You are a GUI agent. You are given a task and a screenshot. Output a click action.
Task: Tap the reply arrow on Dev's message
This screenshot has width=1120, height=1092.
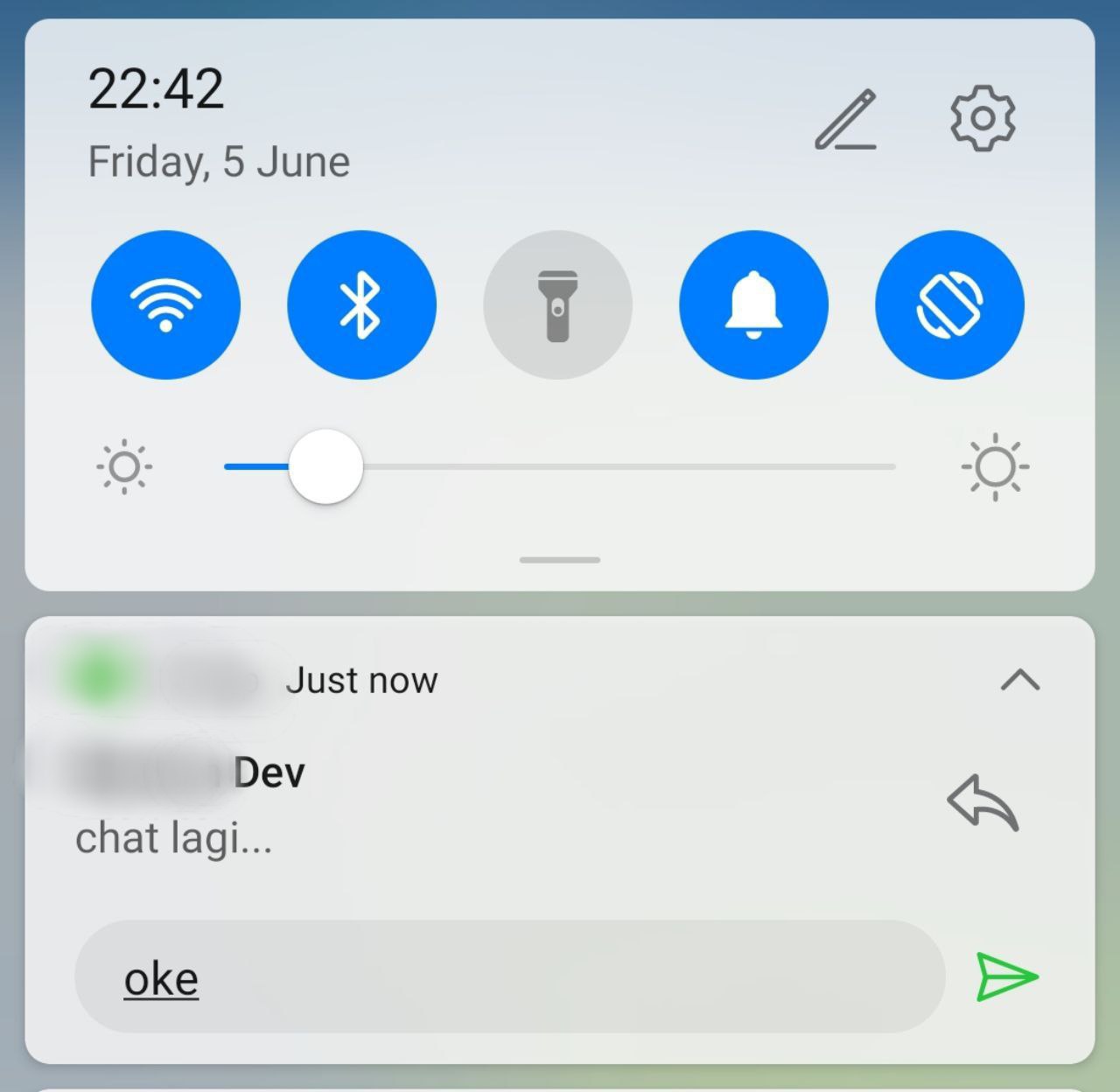point(983,802)
